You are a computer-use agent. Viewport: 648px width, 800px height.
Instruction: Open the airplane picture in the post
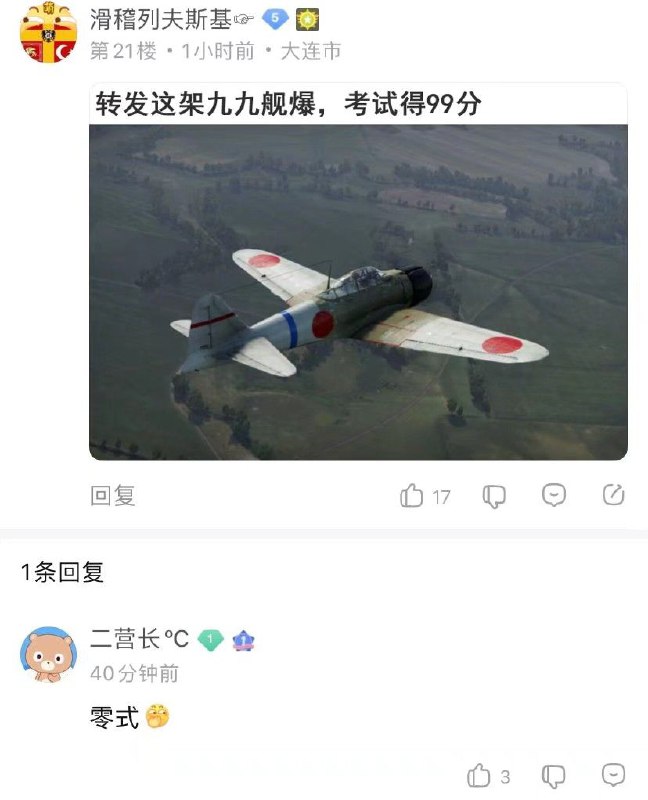(358, 290)
